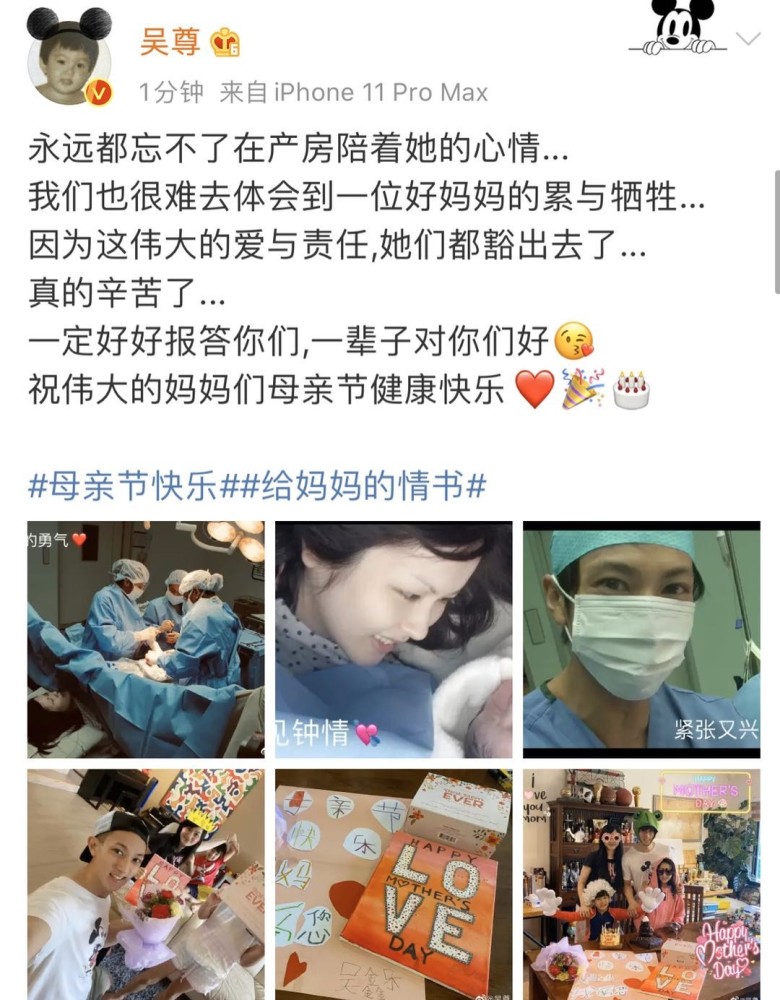View the photo of mother with newborn
Screen dimensions: 780x1000
(x=393, y=638)
